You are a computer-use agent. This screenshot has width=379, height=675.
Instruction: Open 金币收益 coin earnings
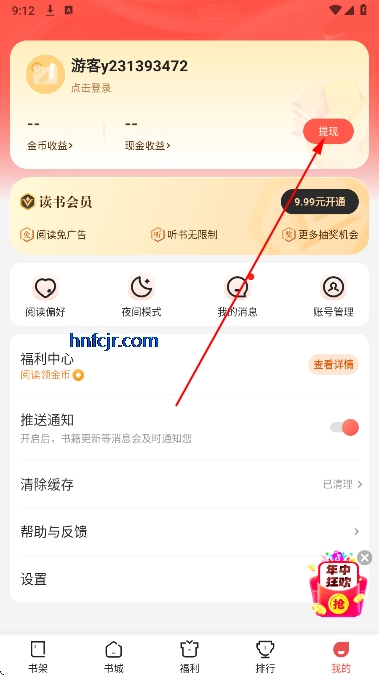(x=50, y=146)
